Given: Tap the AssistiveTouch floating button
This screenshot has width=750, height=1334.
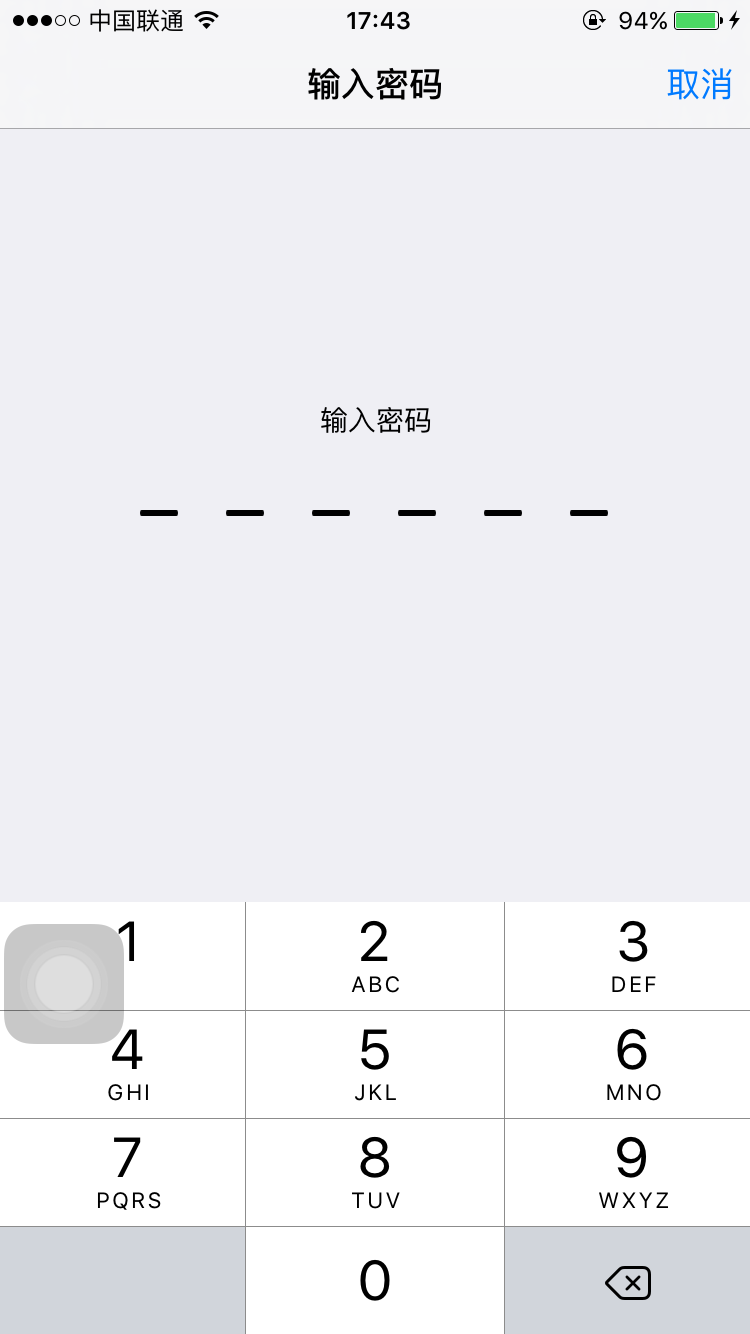Looking at the screenshot, I should click(63, 984).
